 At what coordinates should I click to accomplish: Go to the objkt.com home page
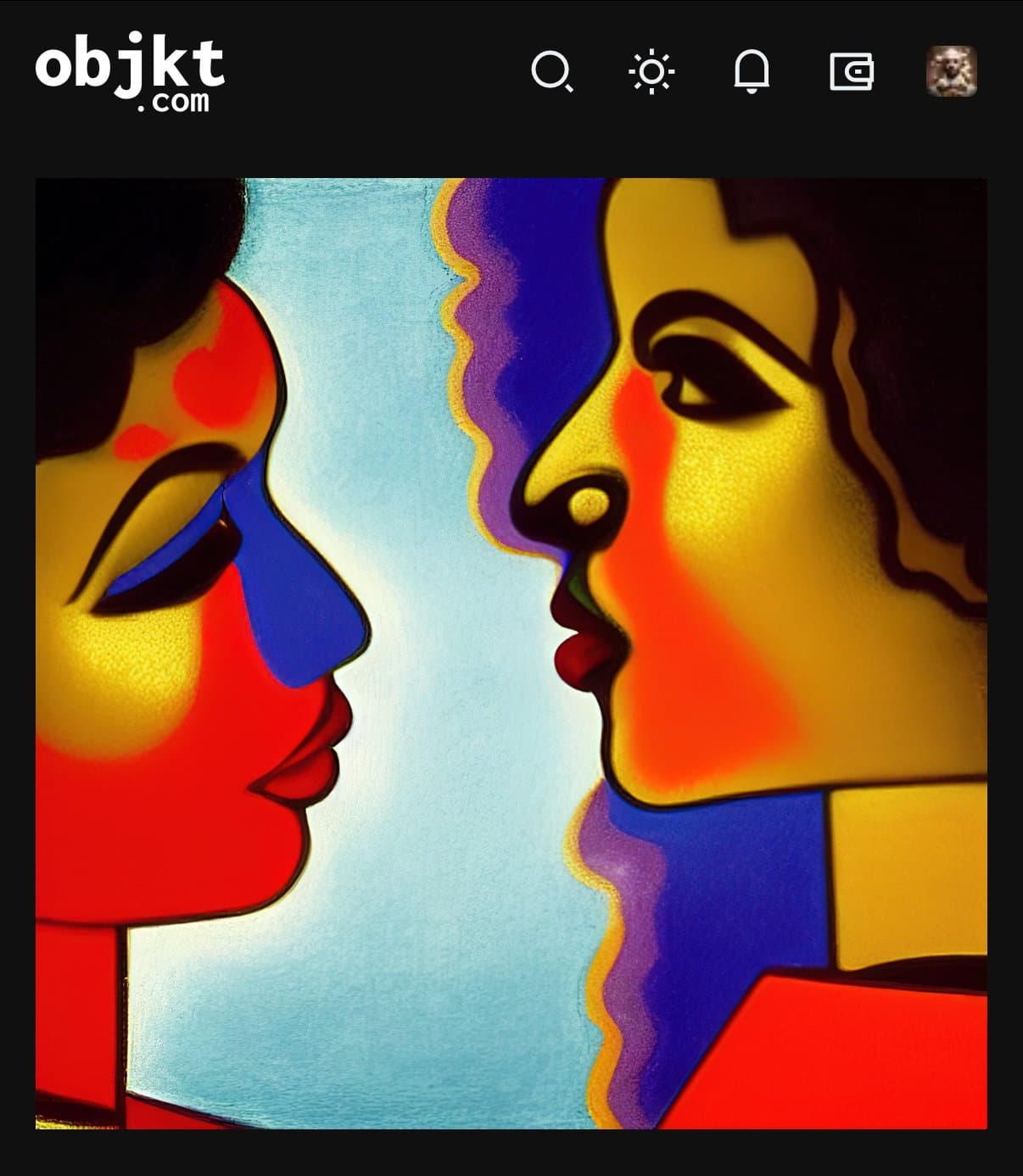(130, 74)
